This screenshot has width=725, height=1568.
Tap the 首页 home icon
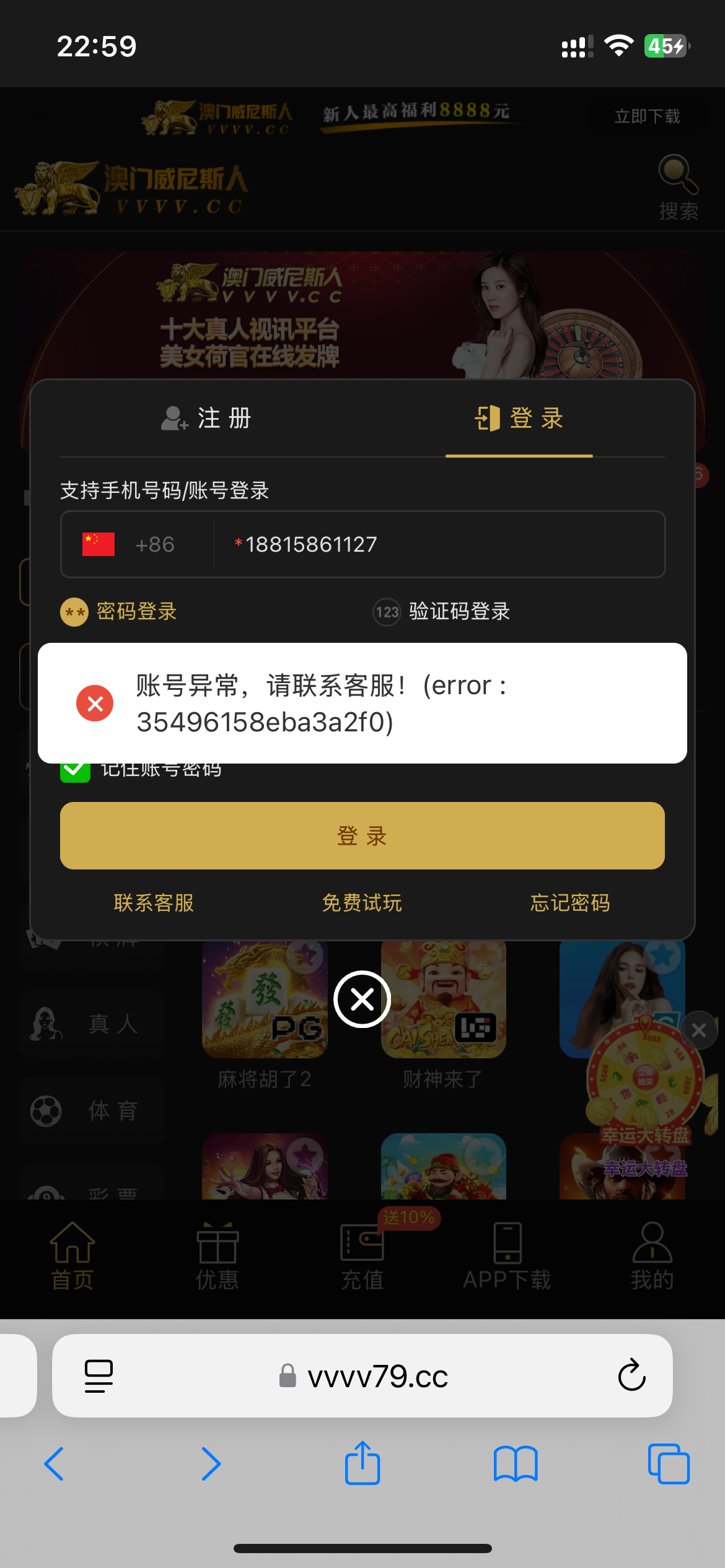pyautogui.click(x=71, y=1251)
